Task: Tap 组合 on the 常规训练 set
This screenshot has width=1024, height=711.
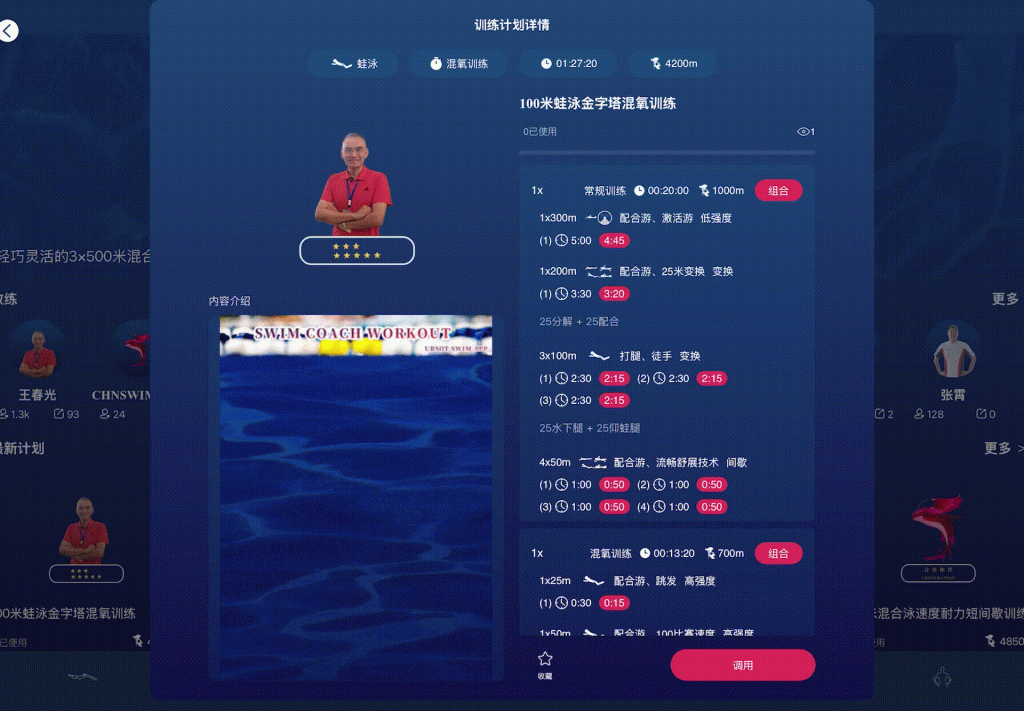Action: pos(778,190)
